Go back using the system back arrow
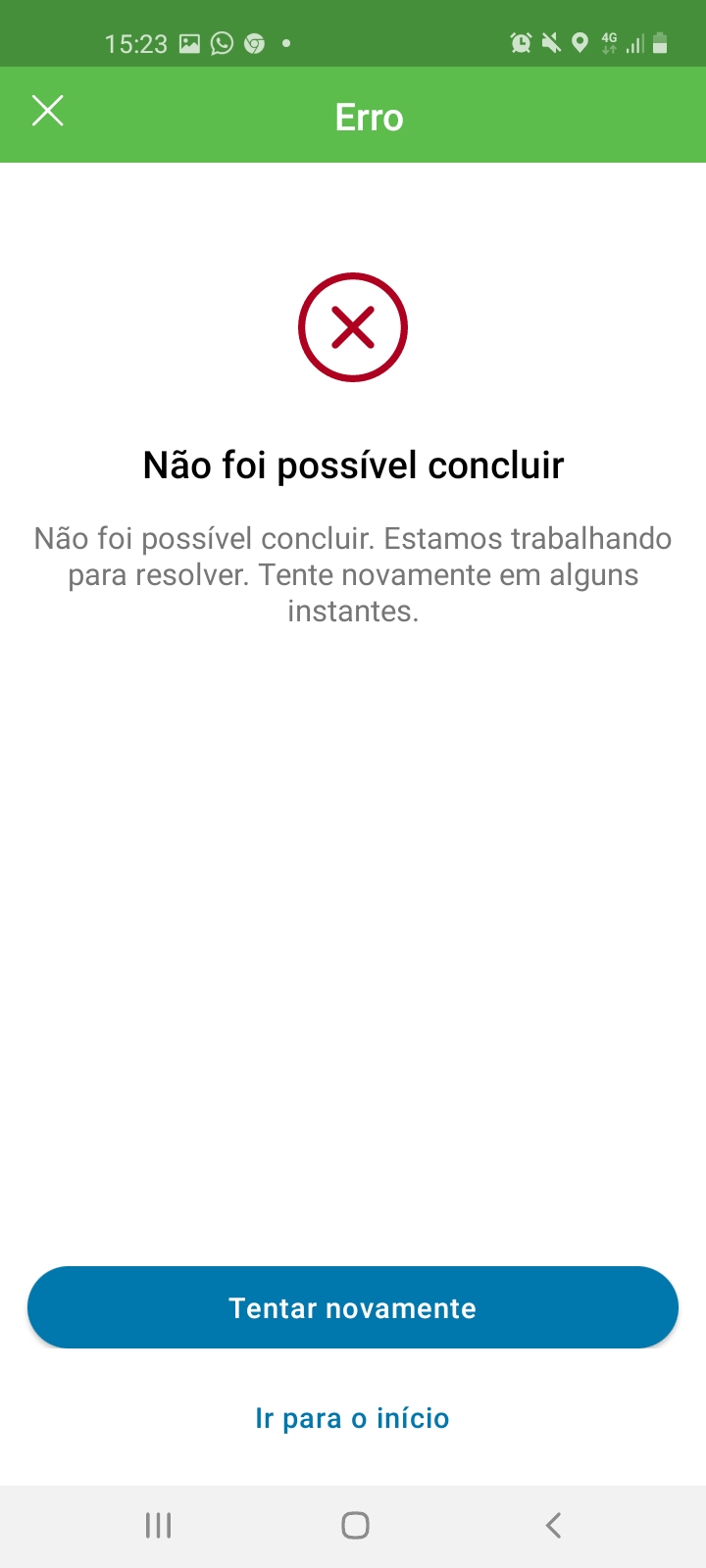Image resolution: width=706 pixels, height=1568 pixels. (x=553, y=1525)
